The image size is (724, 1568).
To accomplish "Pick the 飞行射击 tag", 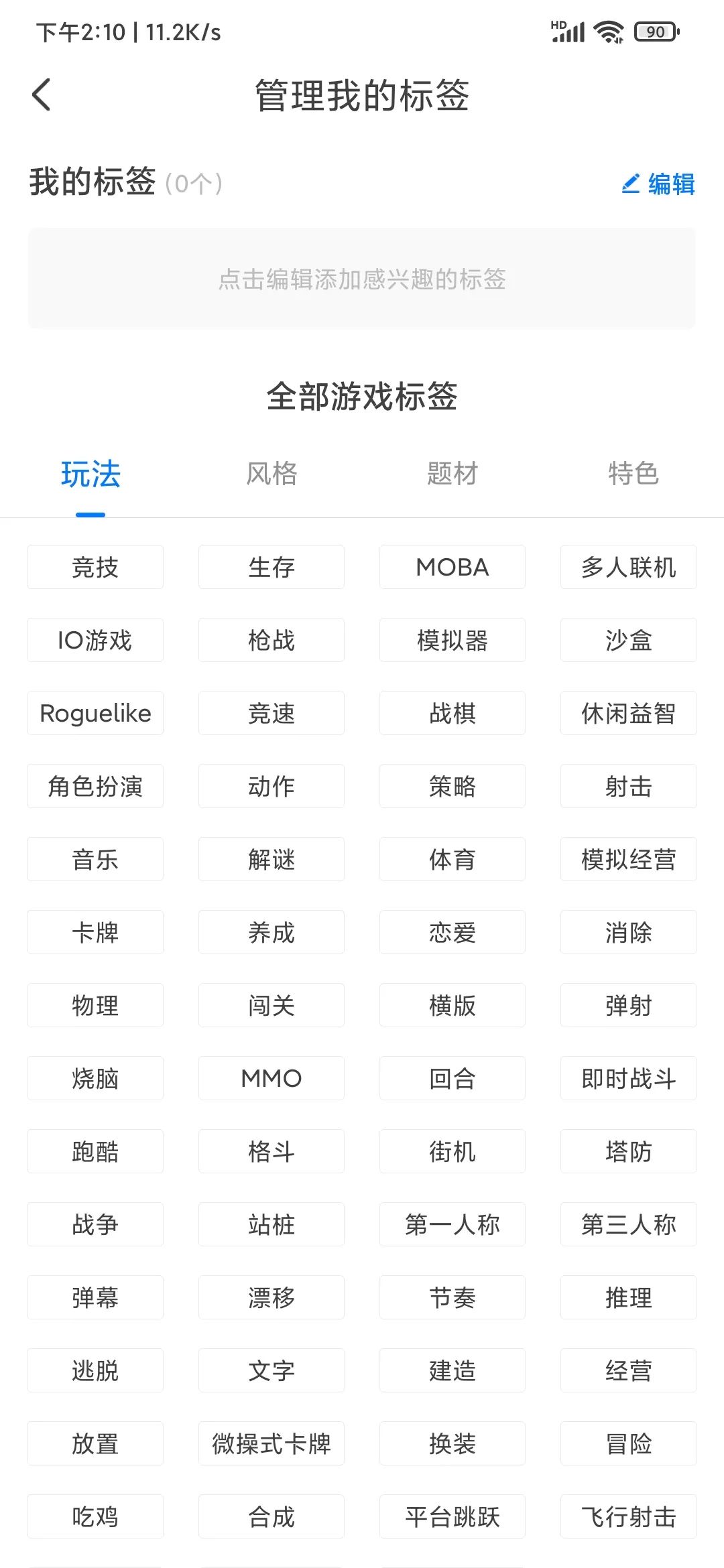I will [629, 1516].
